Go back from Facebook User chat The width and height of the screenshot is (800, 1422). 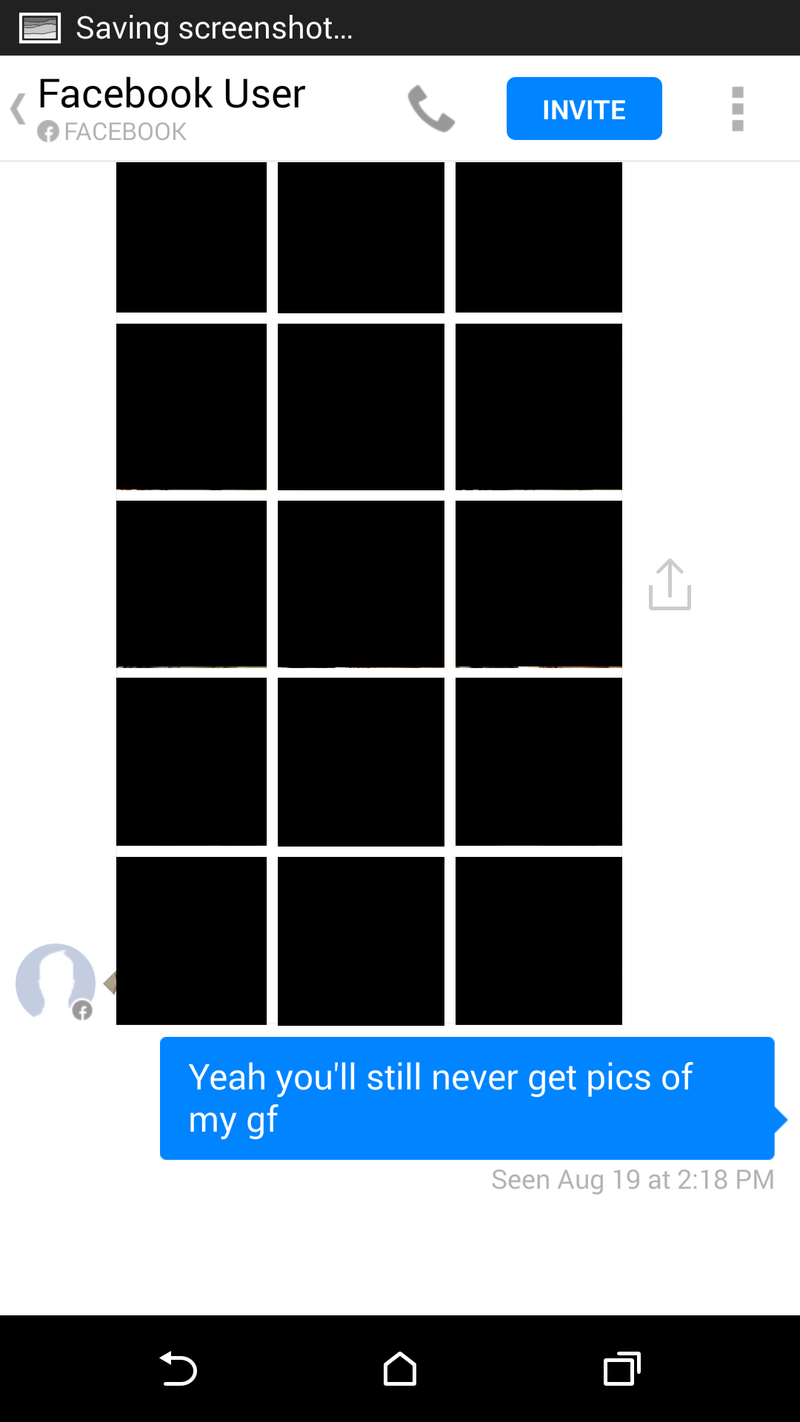(x=18, y=109)
